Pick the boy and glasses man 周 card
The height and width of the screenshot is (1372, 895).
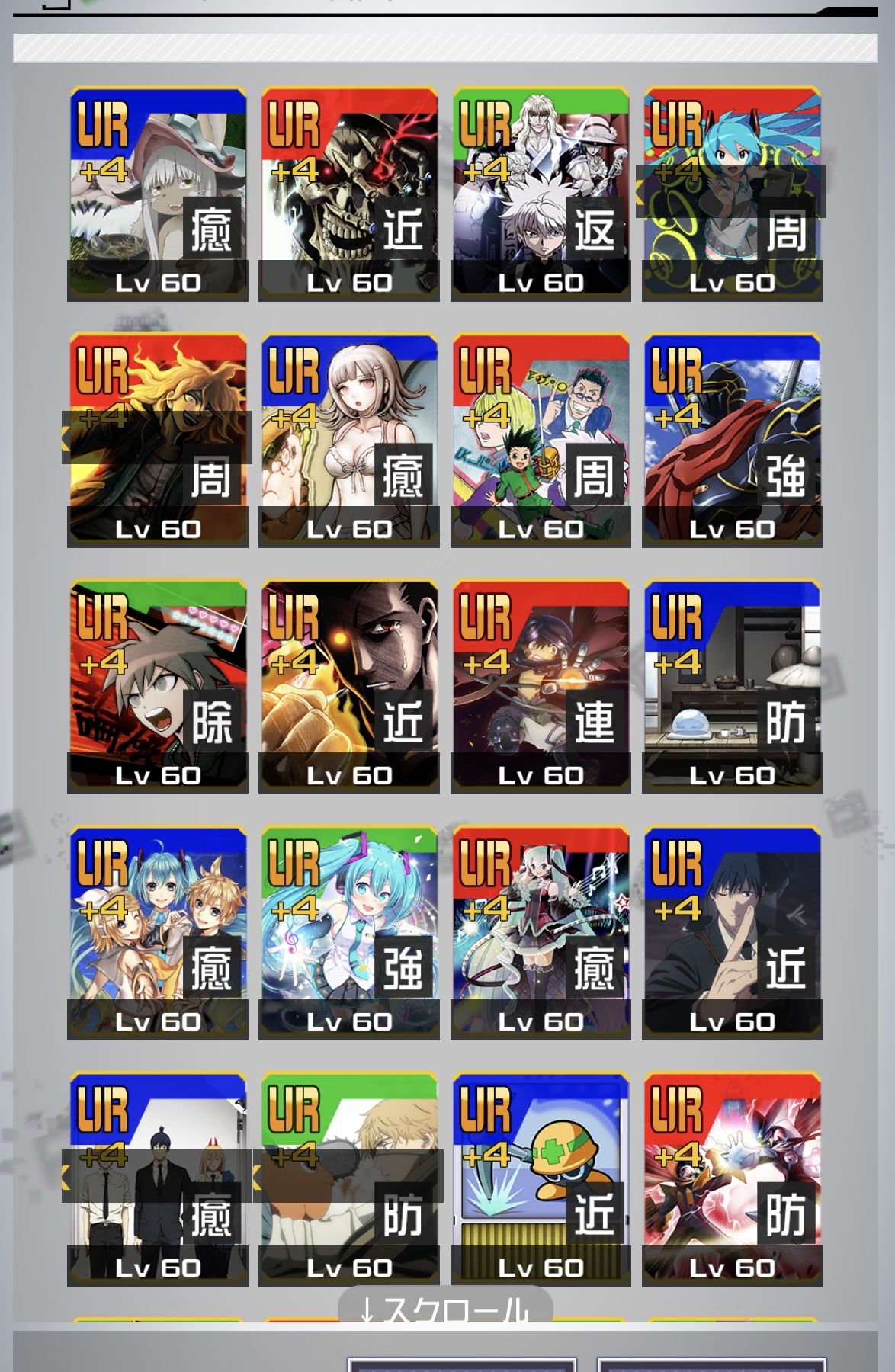541,439
